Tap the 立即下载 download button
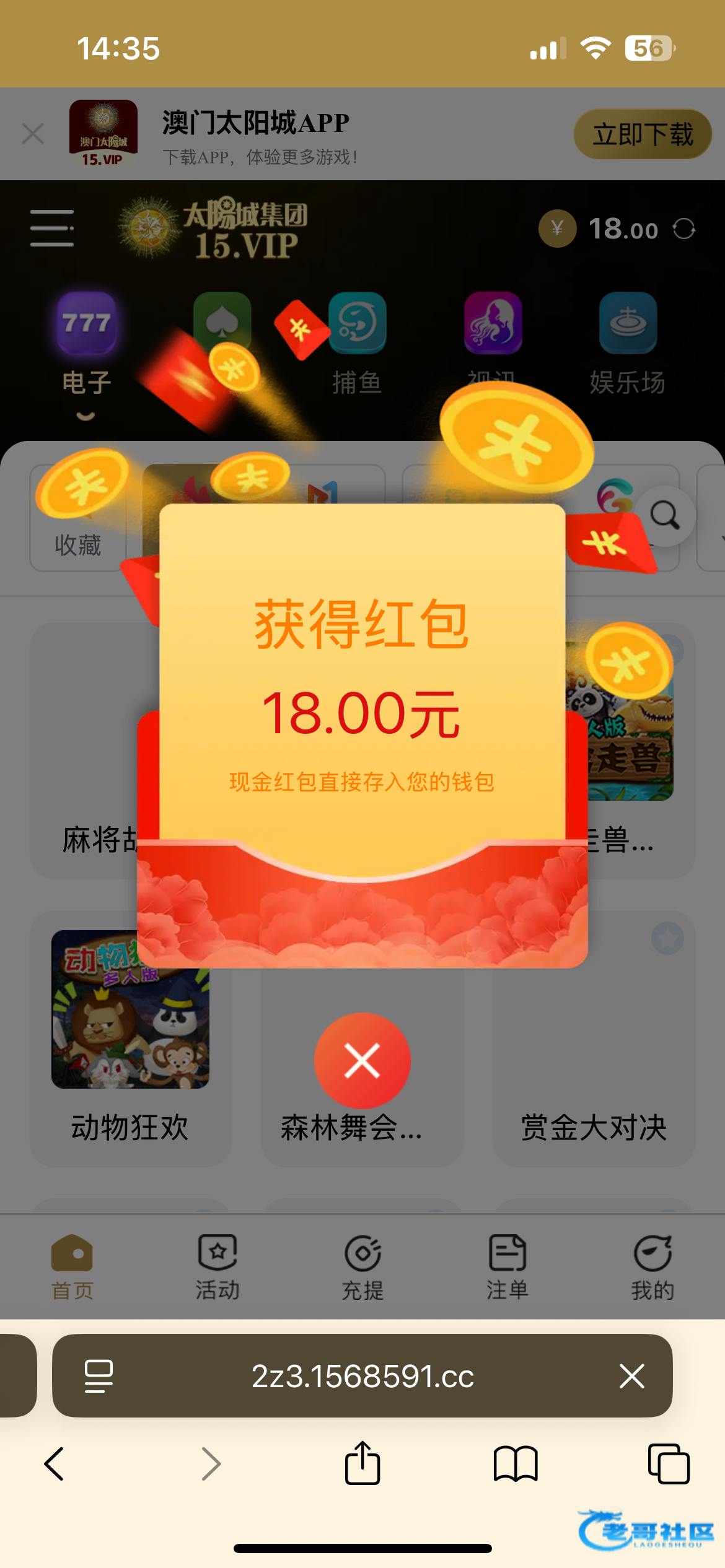Screen dimensions: 725x1568 643,134
